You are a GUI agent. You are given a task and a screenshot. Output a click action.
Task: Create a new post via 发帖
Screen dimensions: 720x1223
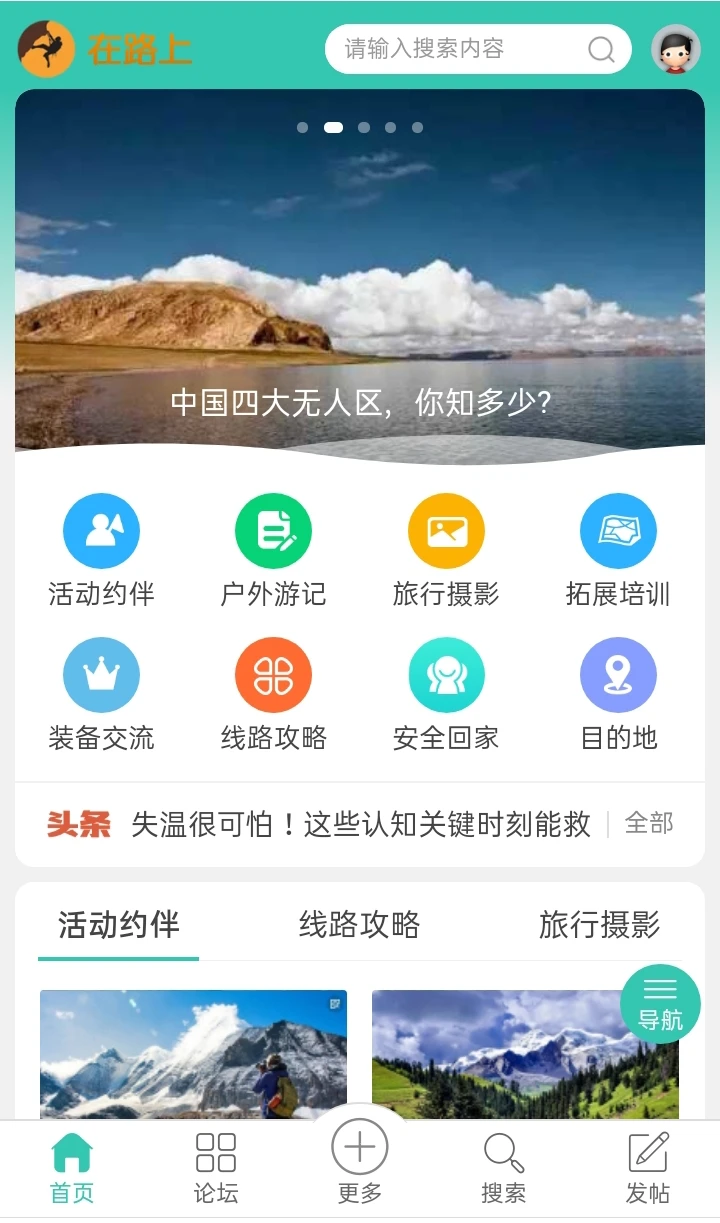click(648, 1168)
